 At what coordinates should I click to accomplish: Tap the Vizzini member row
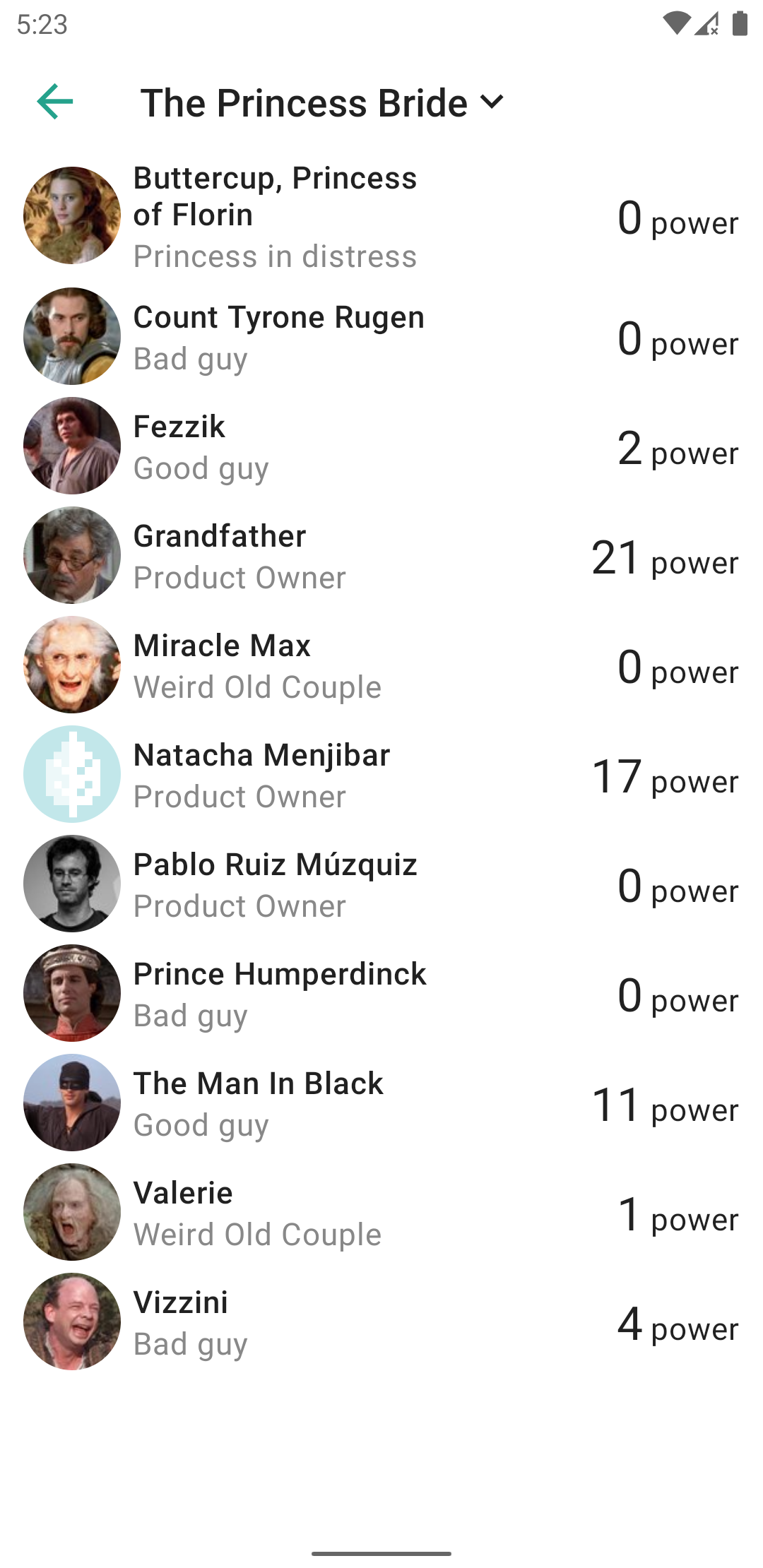coord(381,1321)
